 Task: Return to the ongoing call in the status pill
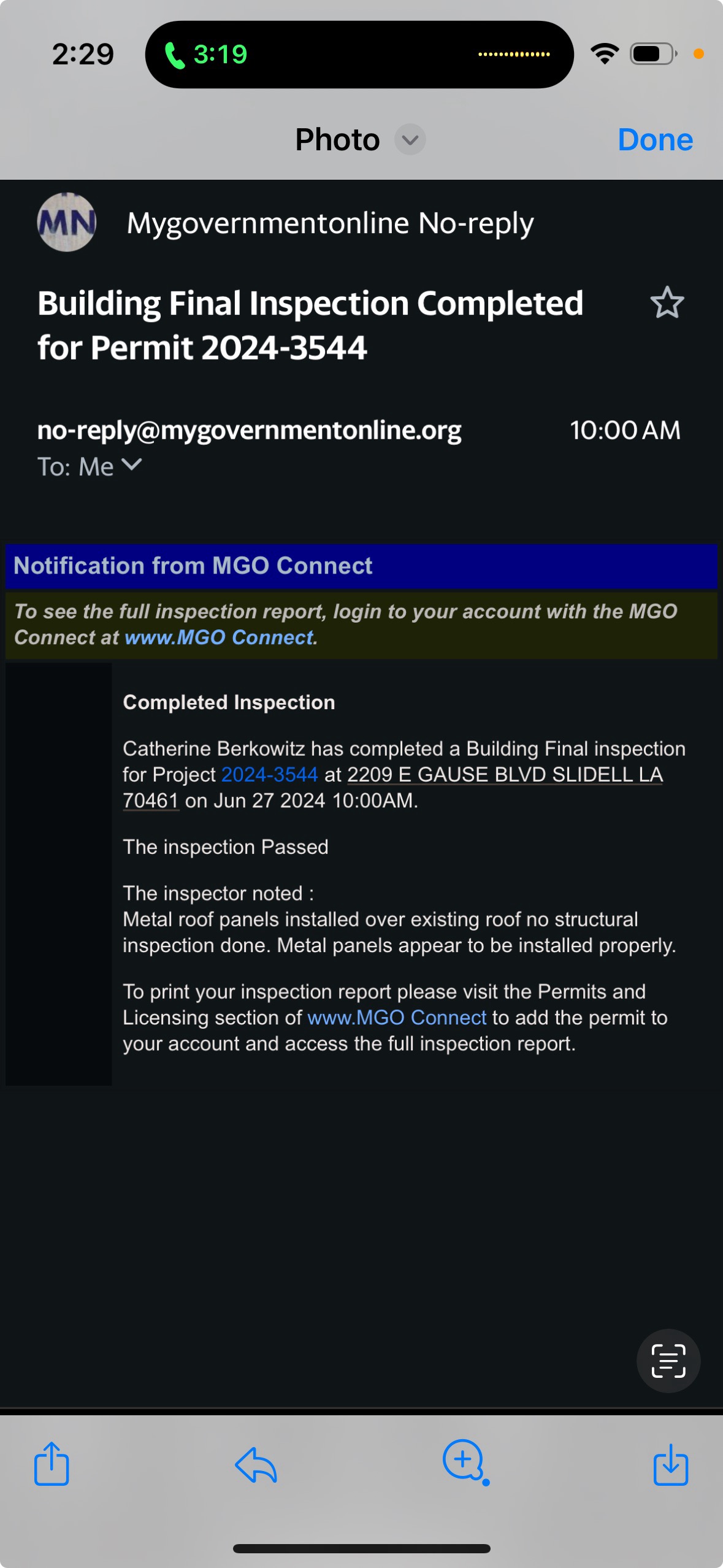[206, 55]
